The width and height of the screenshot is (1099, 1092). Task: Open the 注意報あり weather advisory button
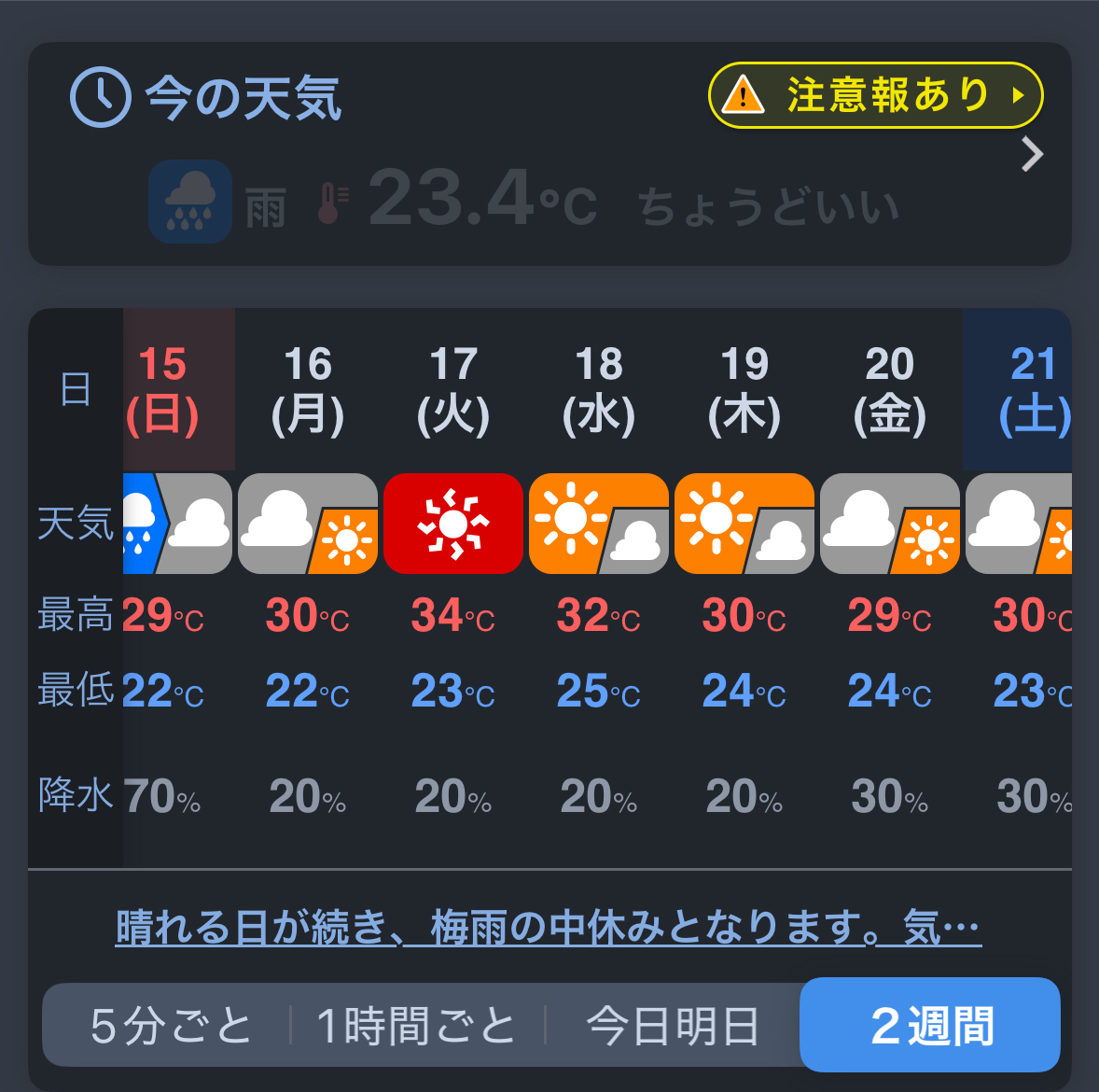[x=875, y=95]
